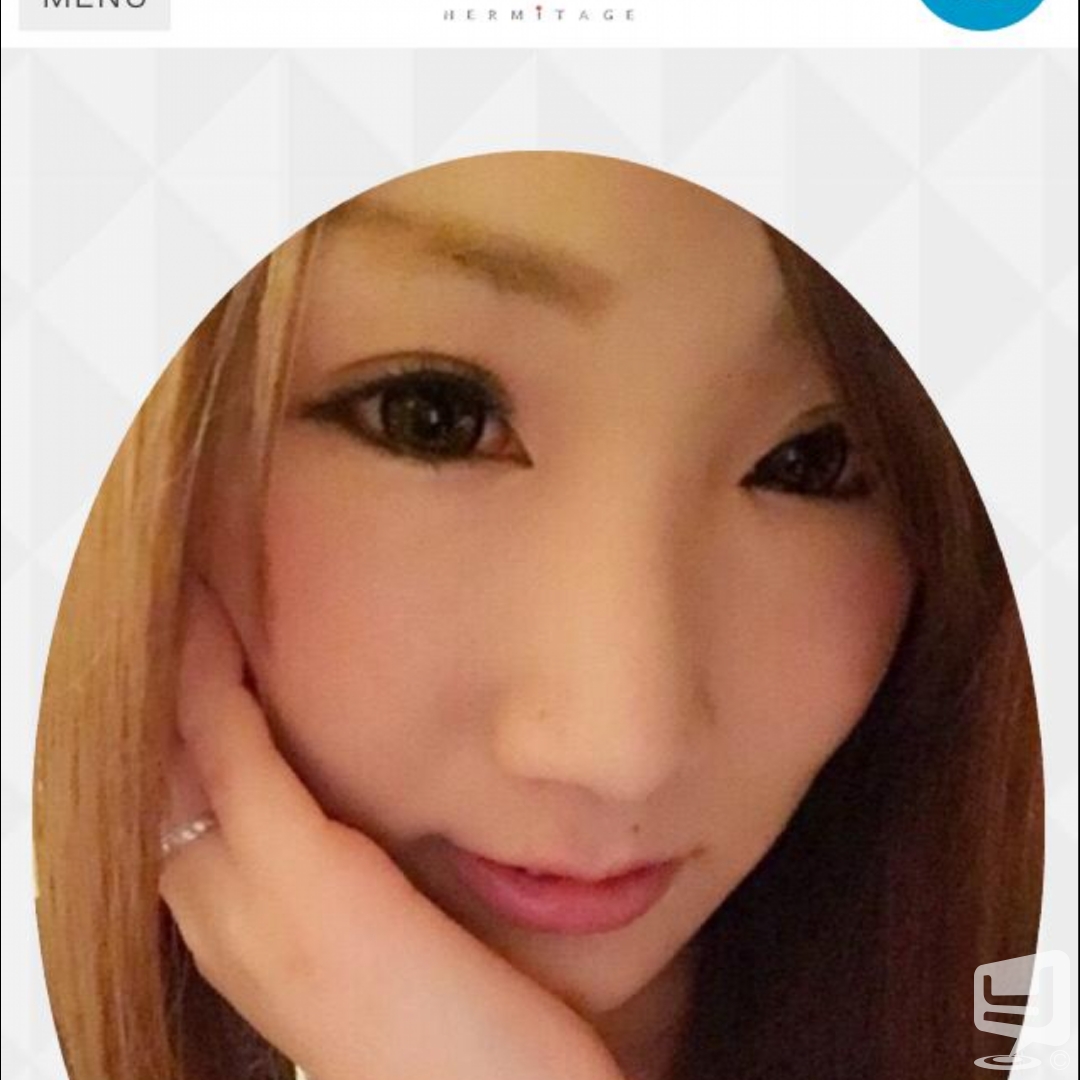Screen dimensions: 1080x1080
Task: Tap the blue circular button
Action: [981, 10]
